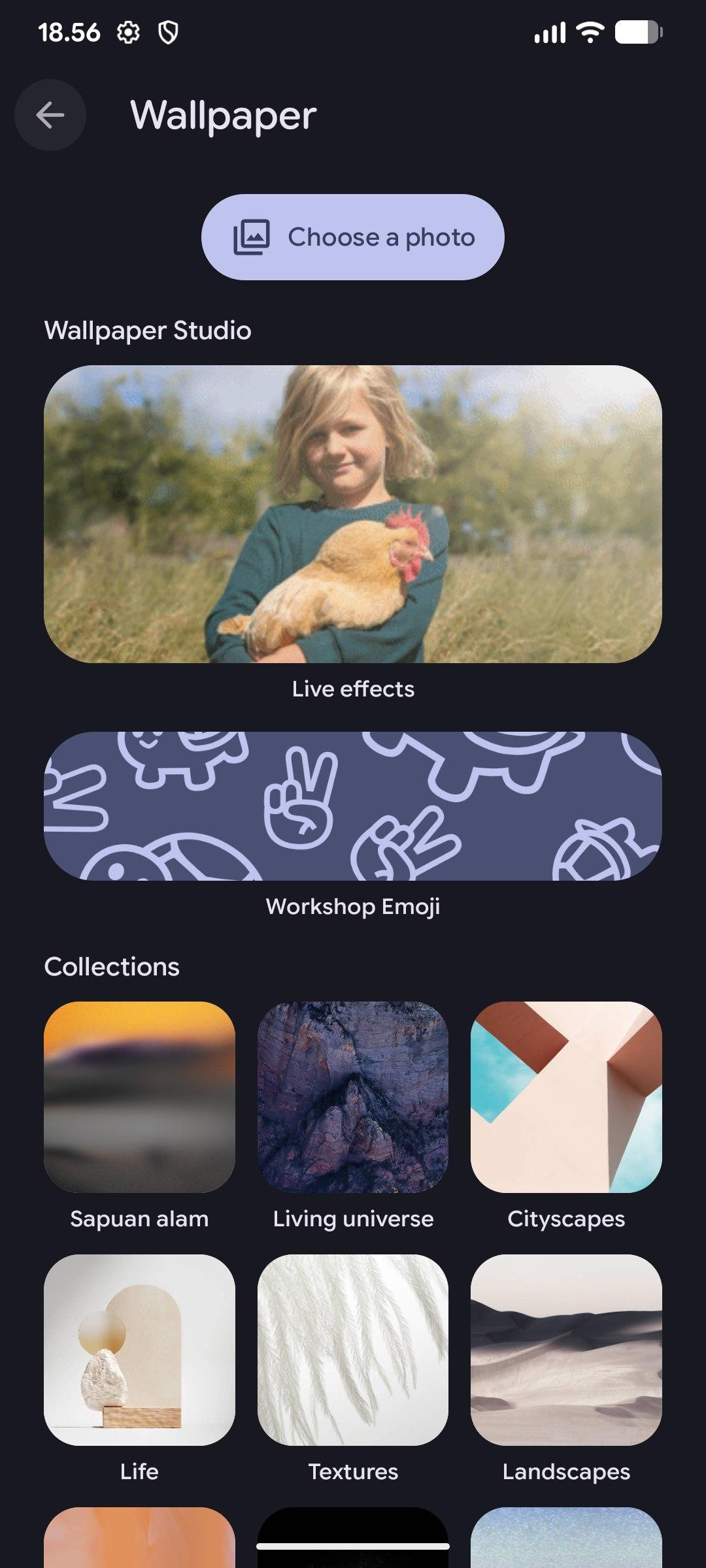View the Life wallpaper collection
706x1568 pixels.
[139, 1350]
